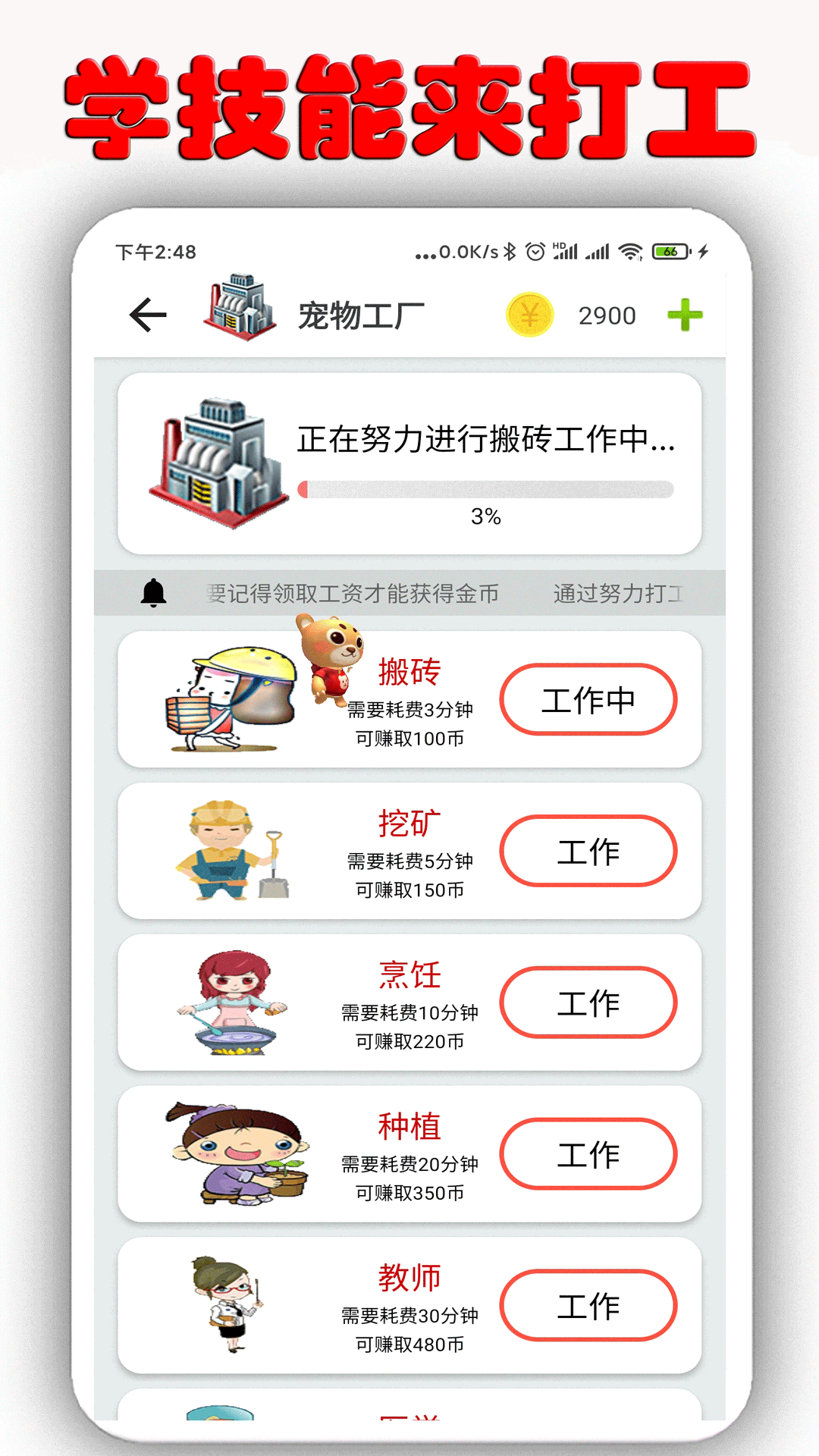Tap the green plus to add coins

pyautogui.click(x=685, y=313)
